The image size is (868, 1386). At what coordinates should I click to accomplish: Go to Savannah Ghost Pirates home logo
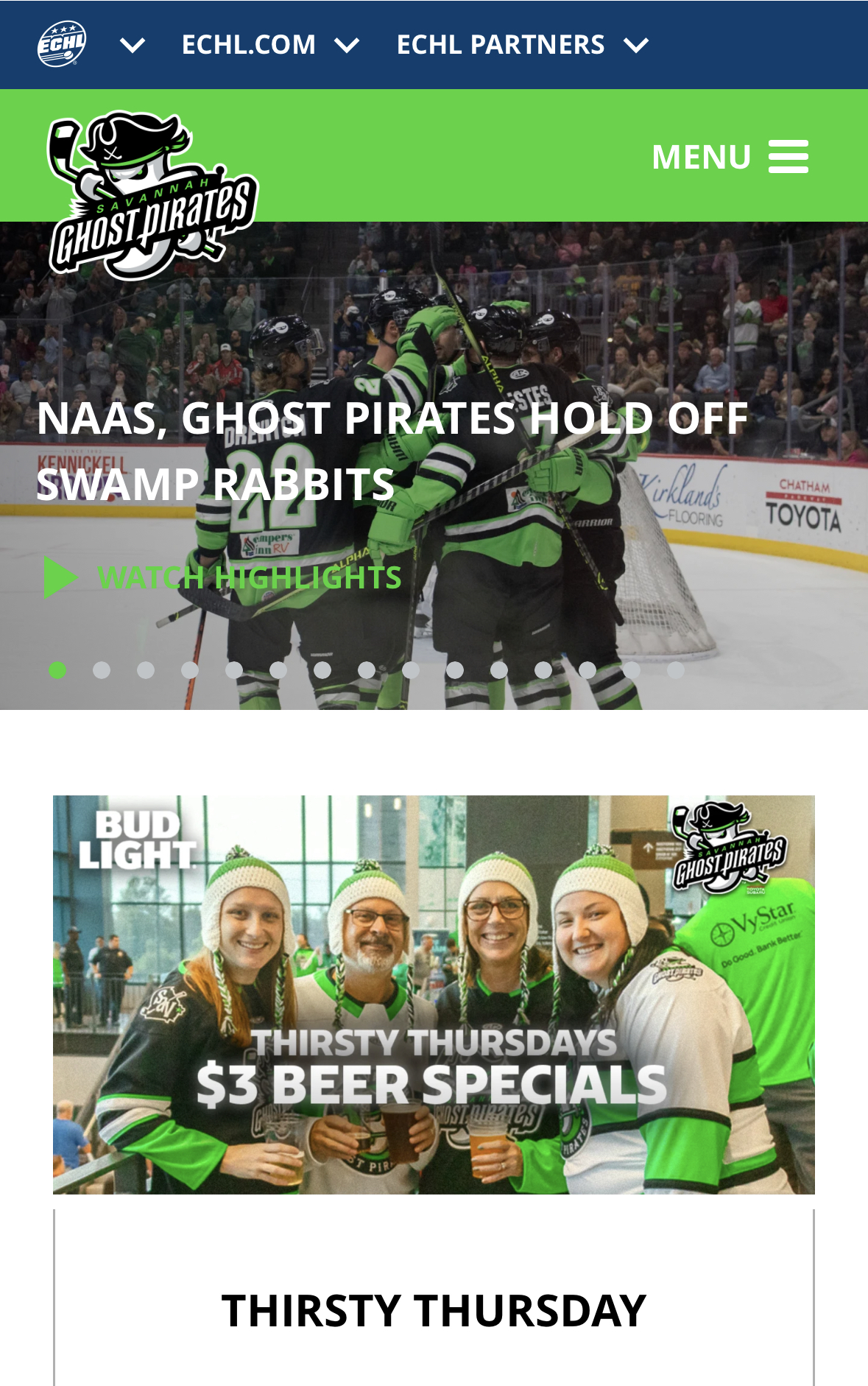[152, 195]
